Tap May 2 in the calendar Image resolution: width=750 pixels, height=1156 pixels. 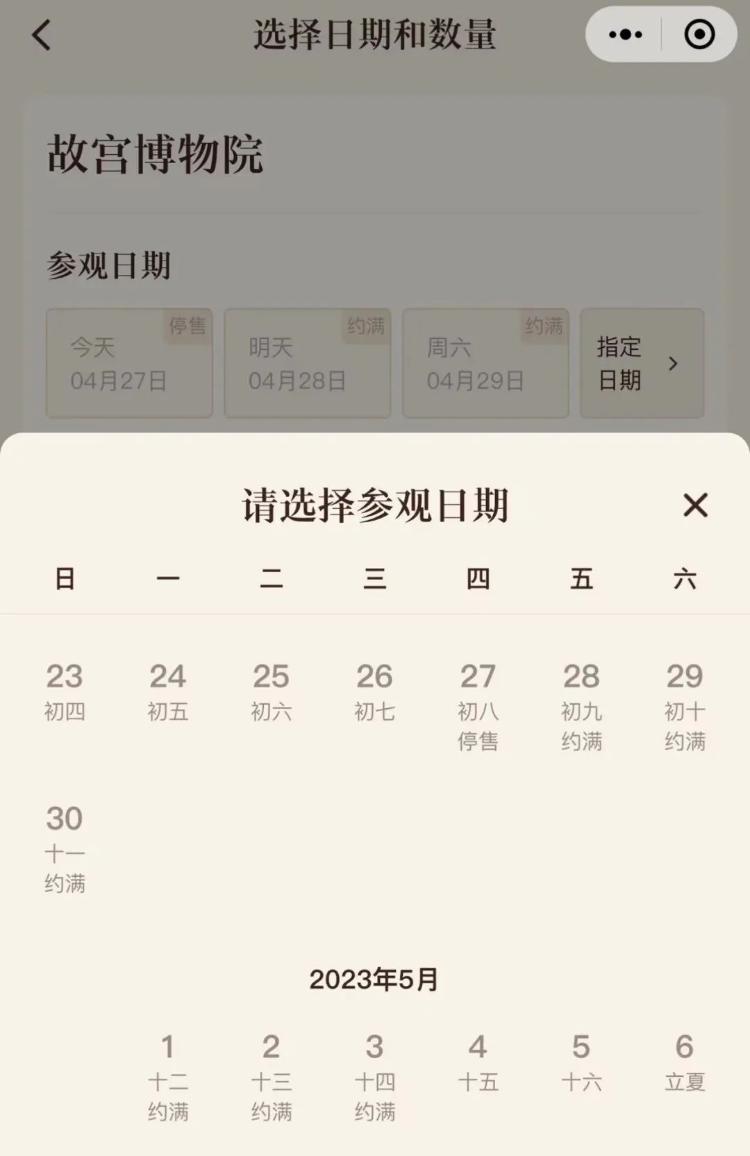click(x=271, y=1075)
